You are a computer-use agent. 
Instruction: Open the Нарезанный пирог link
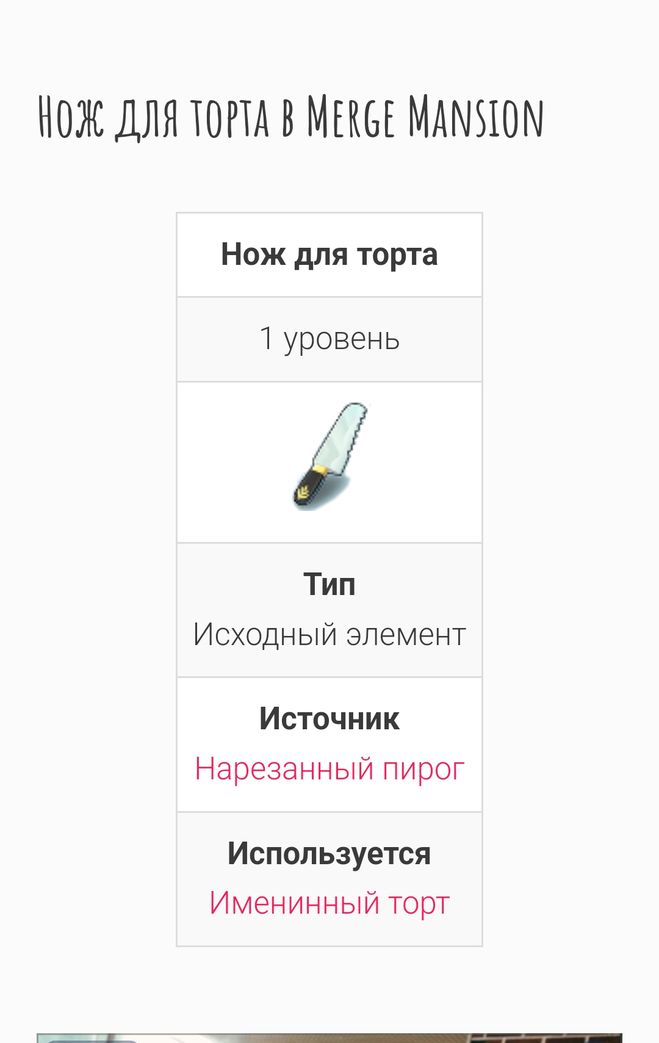point(329,769)
